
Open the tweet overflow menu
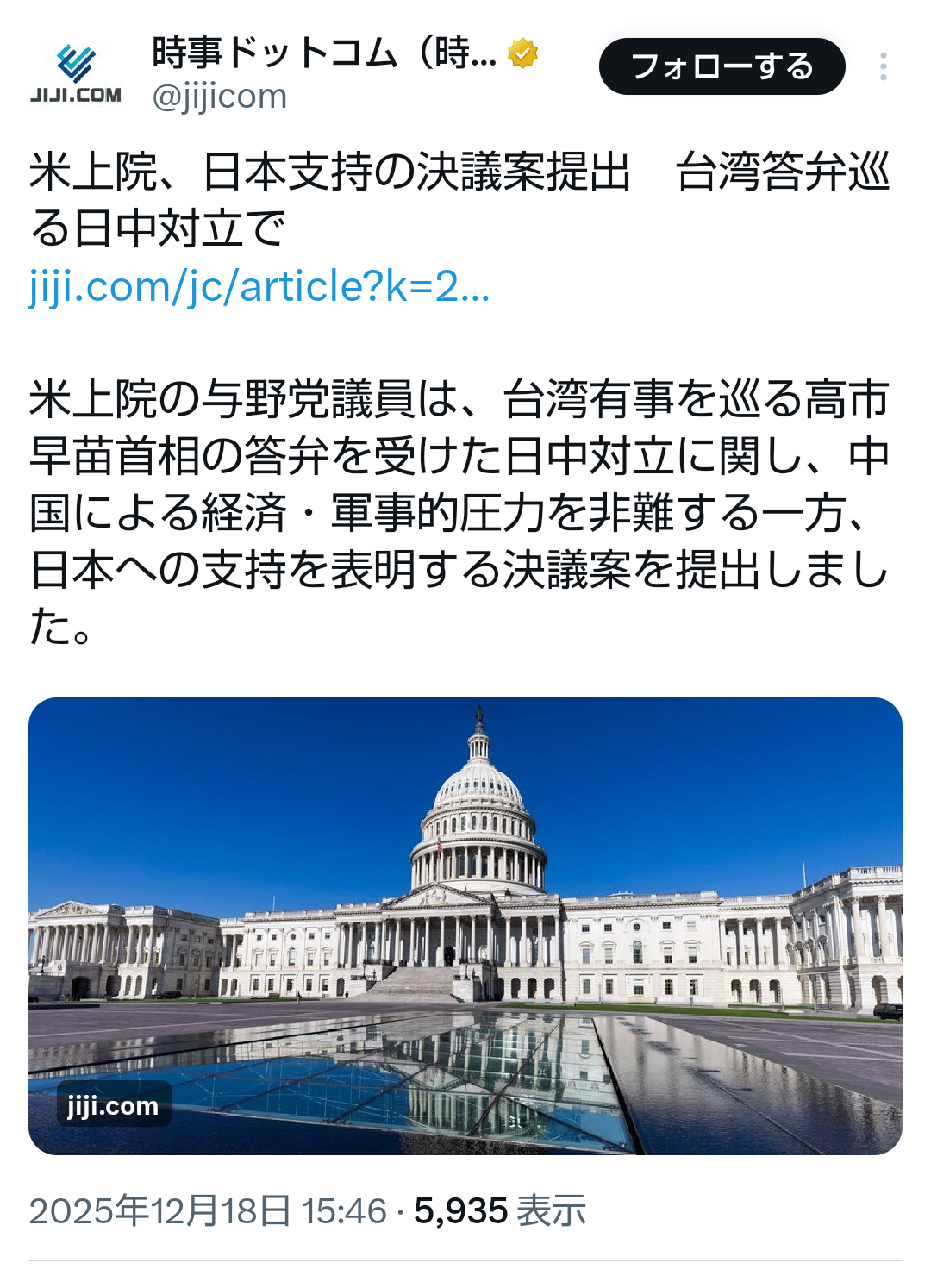click(x=883, y=66)
